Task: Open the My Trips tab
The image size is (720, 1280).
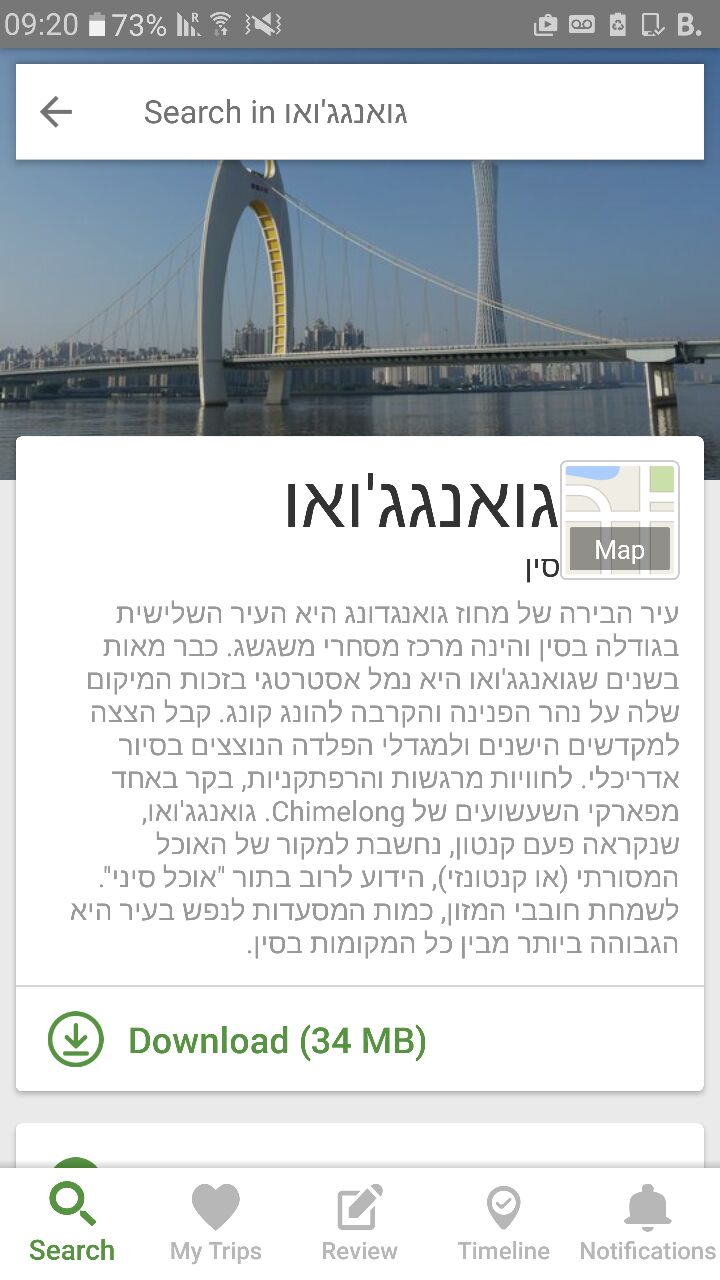Action: click(215, 1222)
